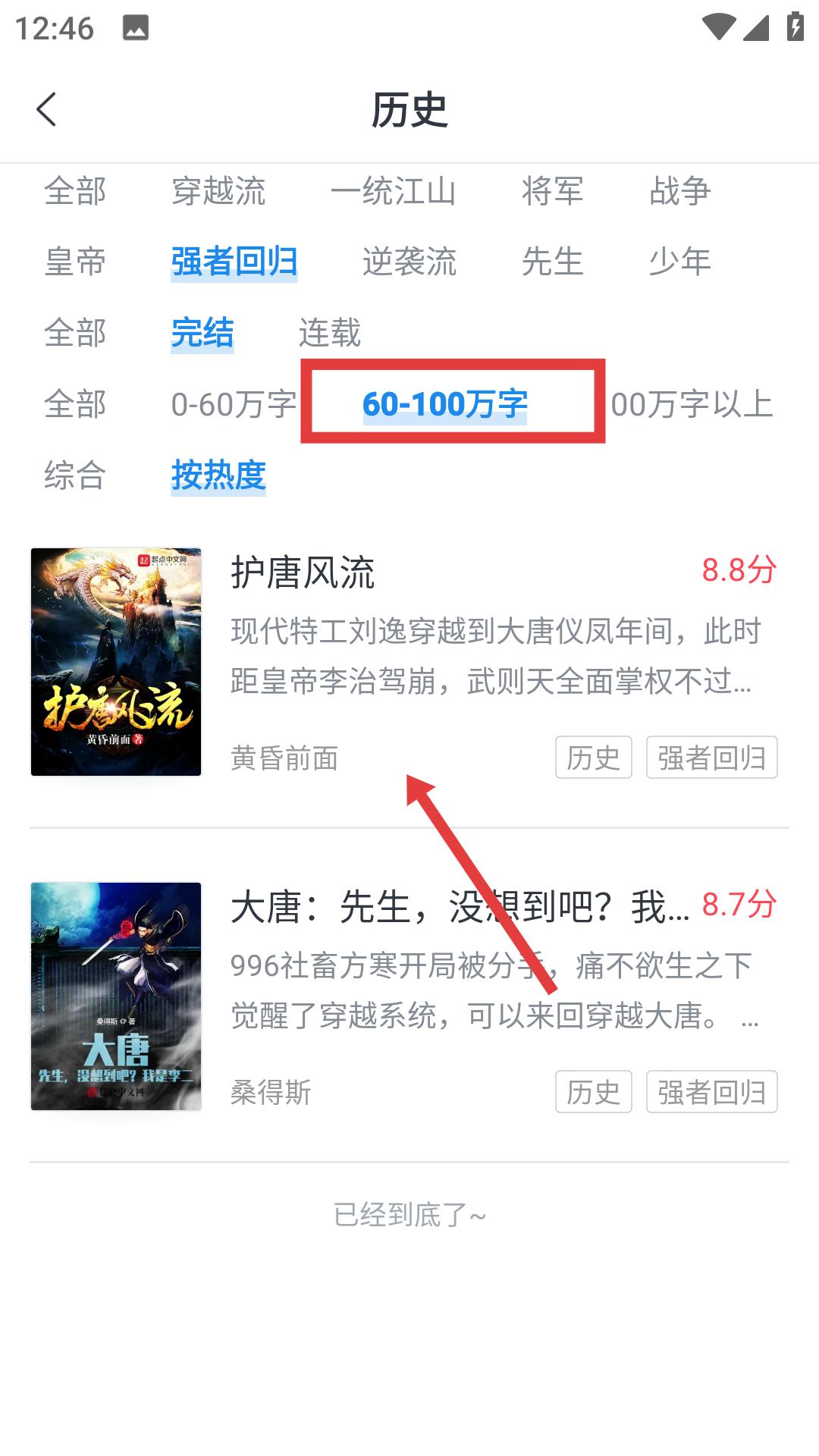Tap the 历史 tag below 护唐风流
This screenshot has width=819, height=1456.
(594, 757)
